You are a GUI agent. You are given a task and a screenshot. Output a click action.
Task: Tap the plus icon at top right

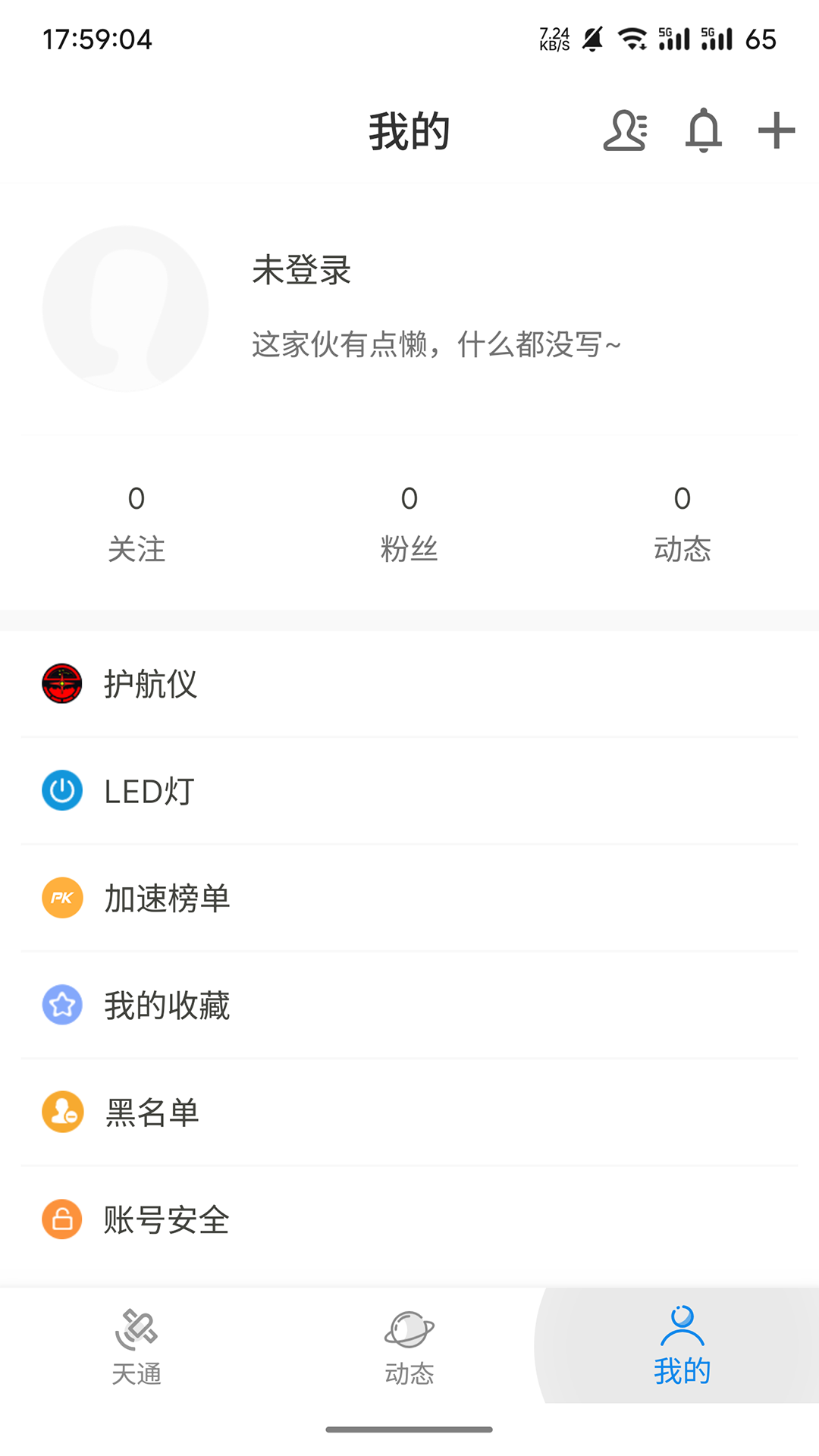pos(775,130)
